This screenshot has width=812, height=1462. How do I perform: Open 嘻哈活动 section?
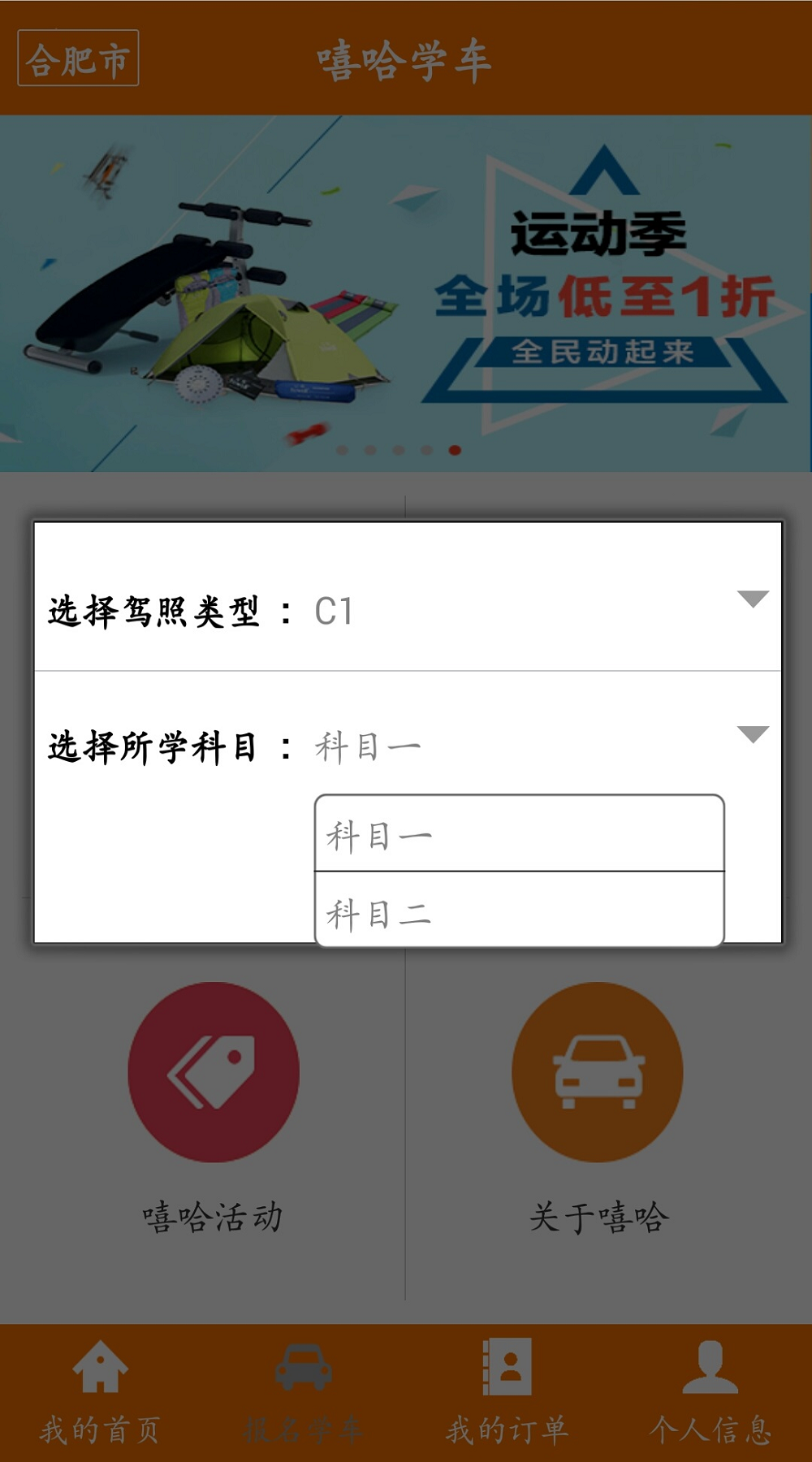(213, 1109)
